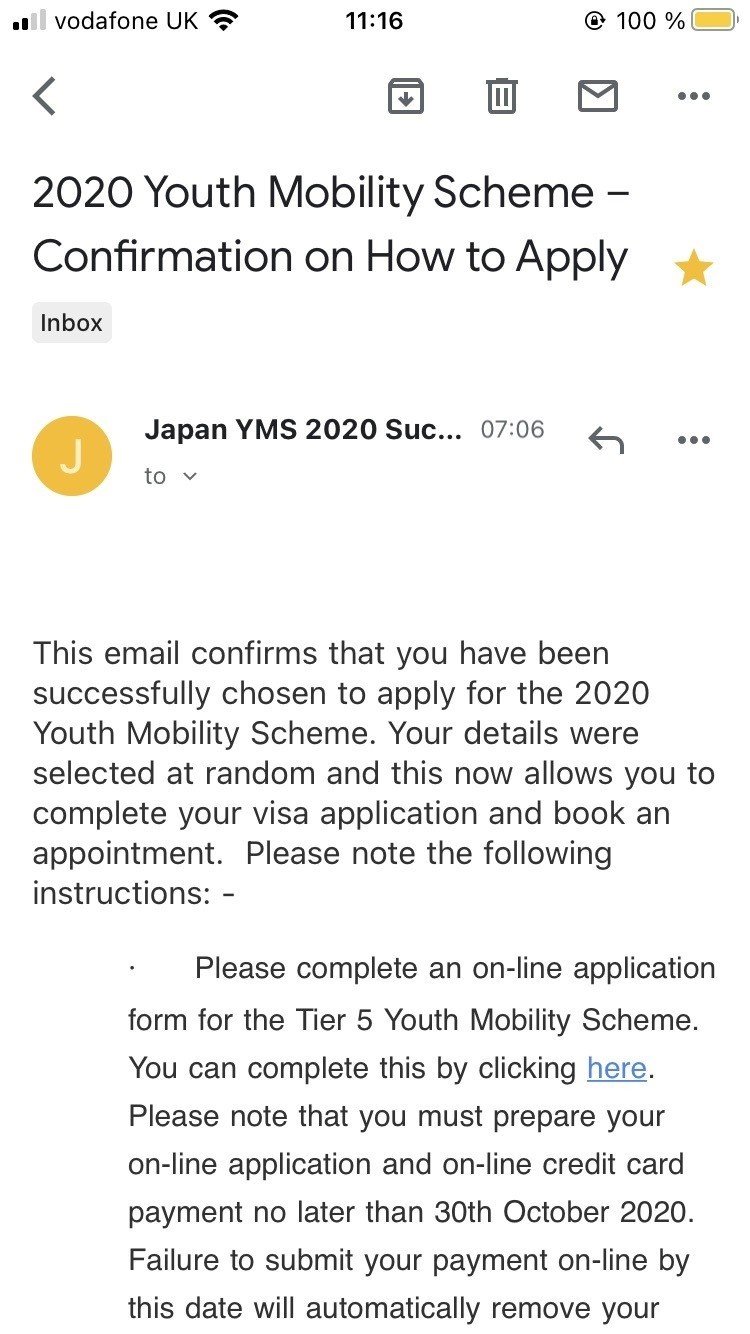Image resolution: width=750 pixels, height=1334 pixels.
Task: Open the message options menu beside reply
Action: click(693, 439)
